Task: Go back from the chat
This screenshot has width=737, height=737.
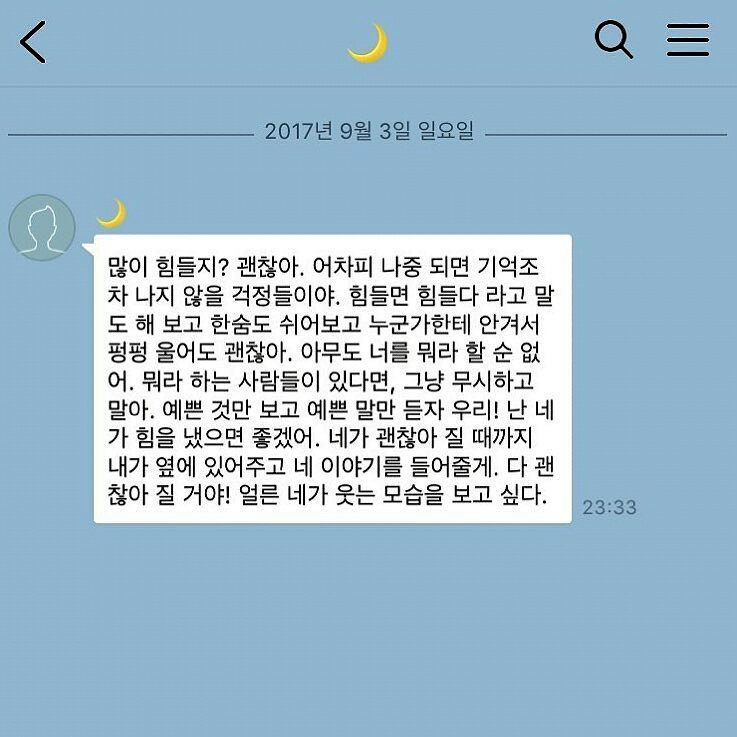Action: pos(33,42)
